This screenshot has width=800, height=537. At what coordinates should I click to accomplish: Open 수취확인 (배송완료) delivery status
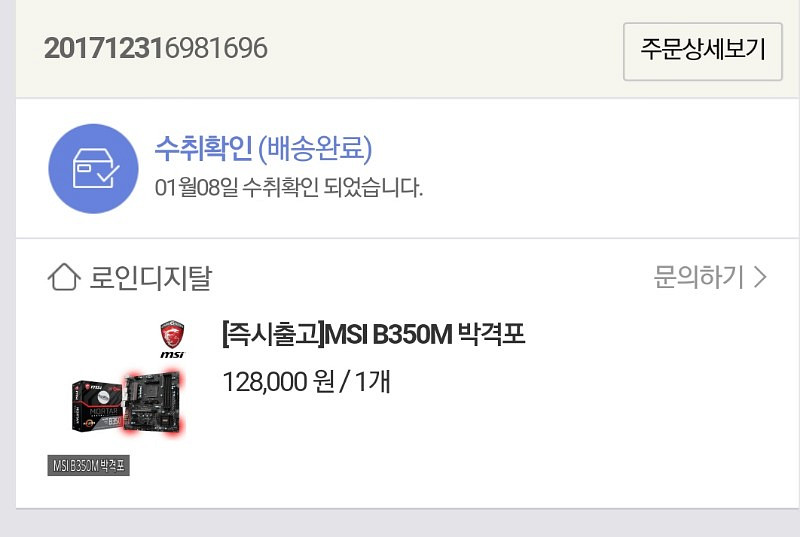[263, 149]
